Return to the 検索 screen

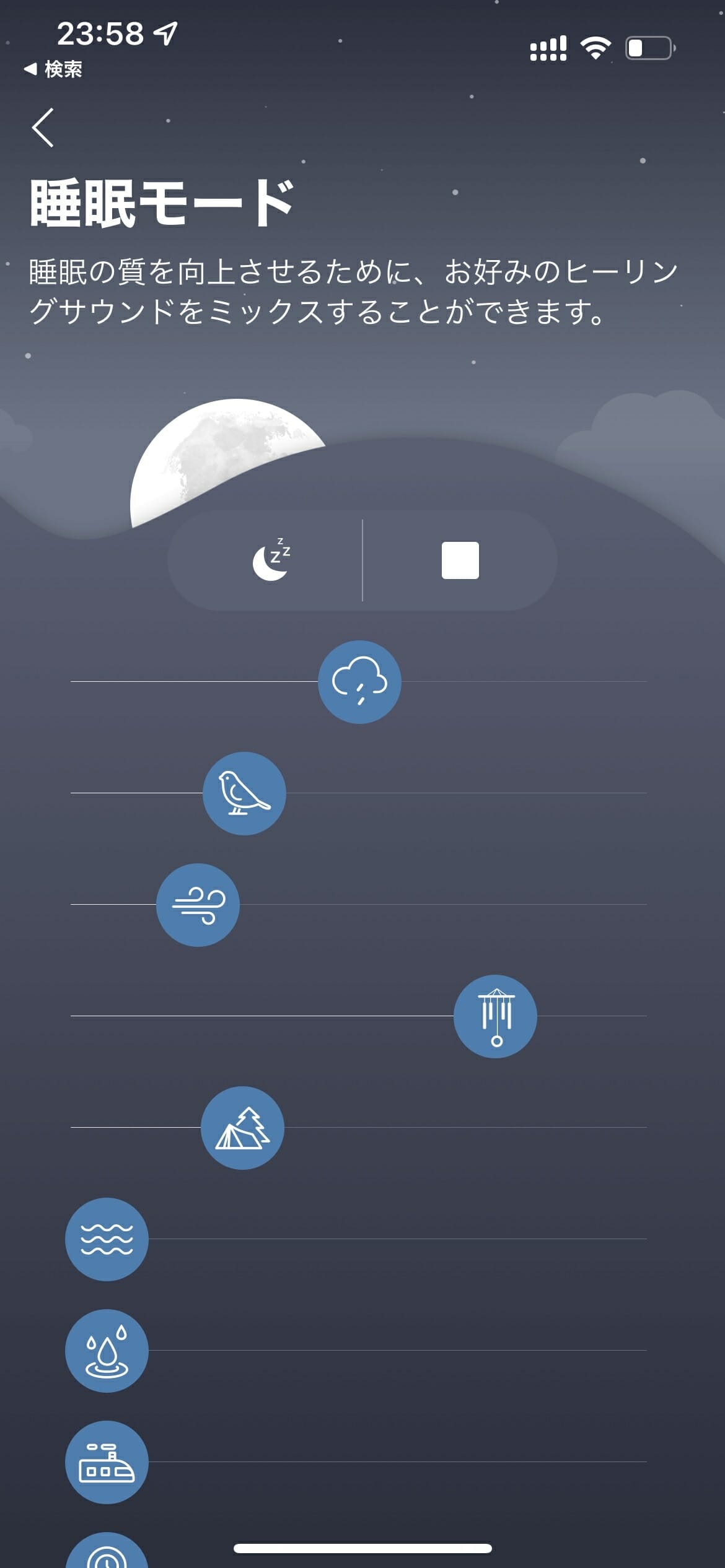tap(53, 69)
